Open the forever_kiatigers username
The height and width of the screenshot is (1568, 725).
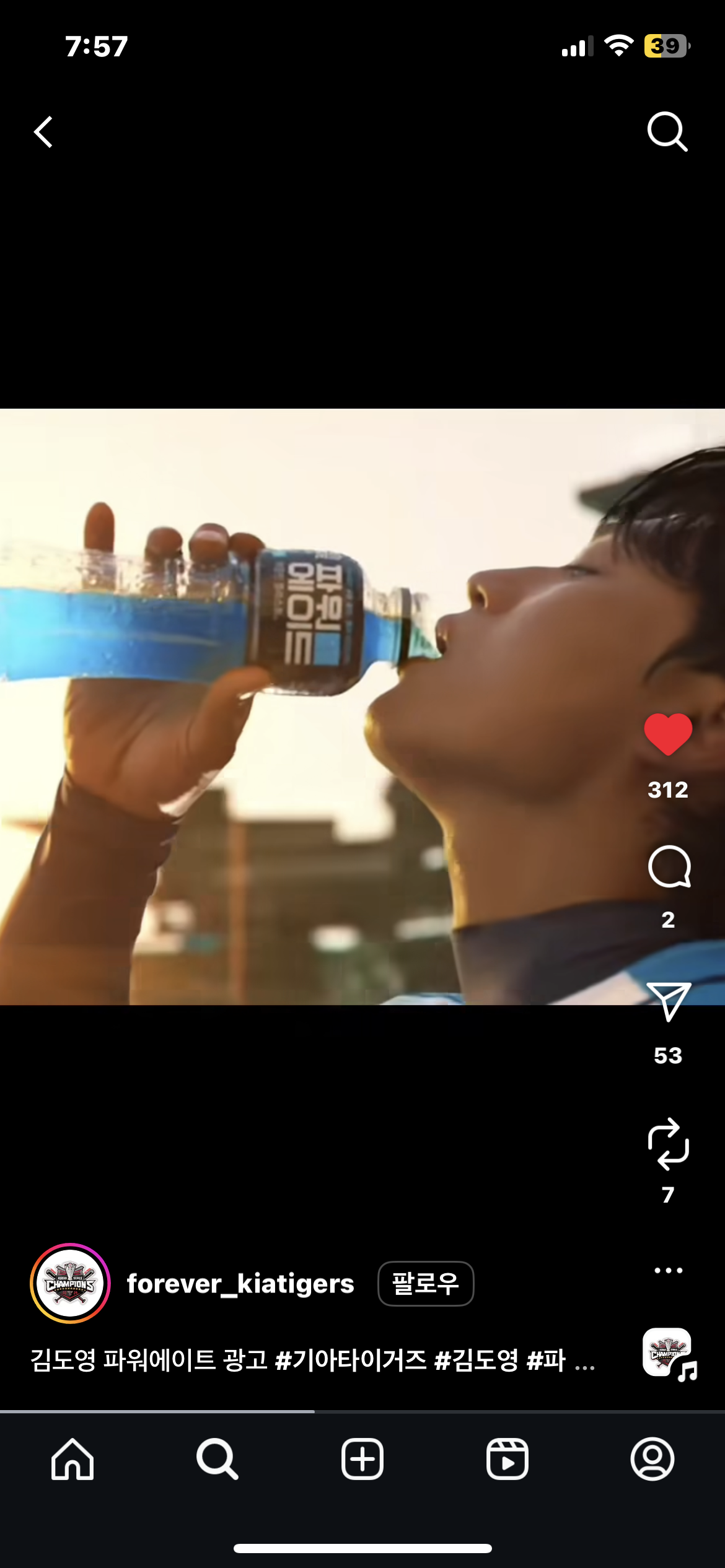[x=240, y=1284]
